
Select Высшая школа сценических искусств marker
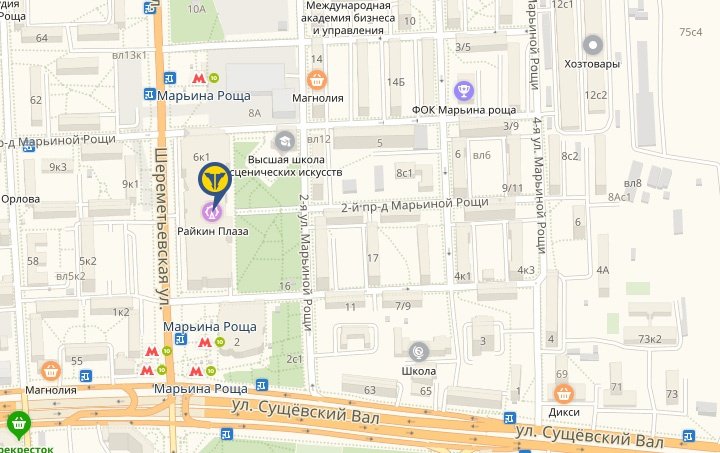[x=286, y=141]
